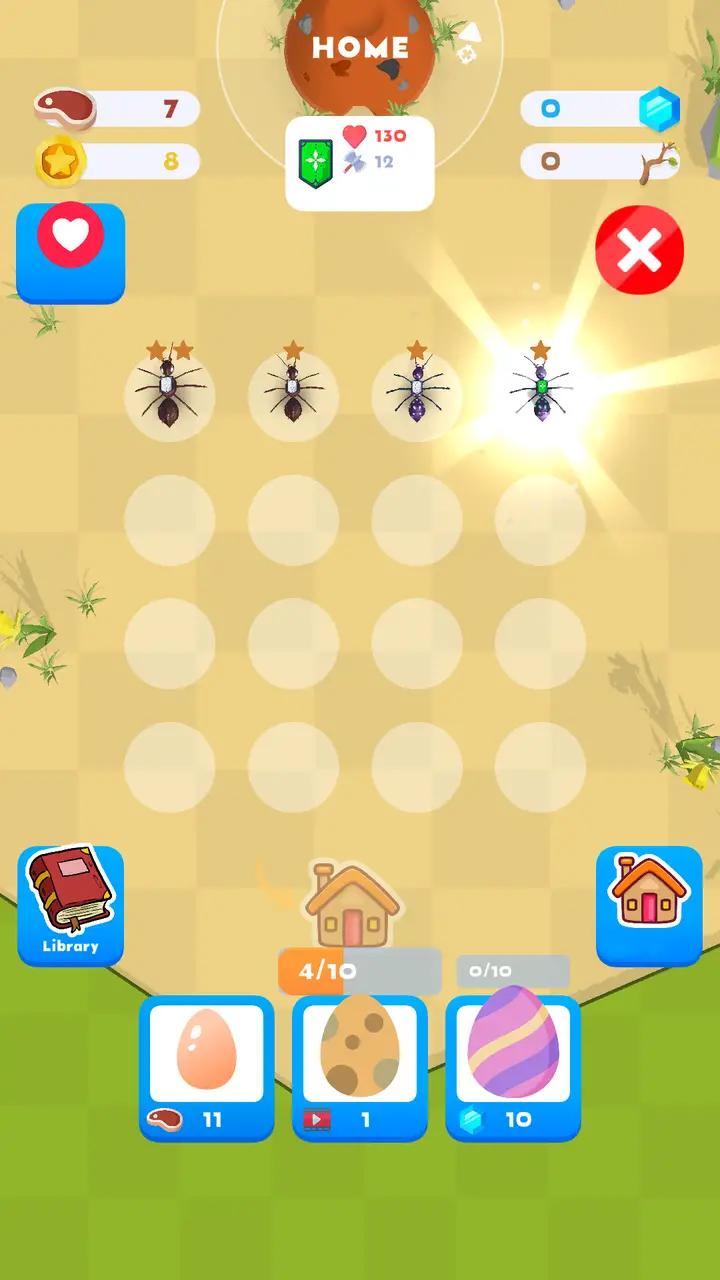The image size is (720, 1280).
Task: Buy the plain egg for 11 meat
Action: coord(206,1066)
